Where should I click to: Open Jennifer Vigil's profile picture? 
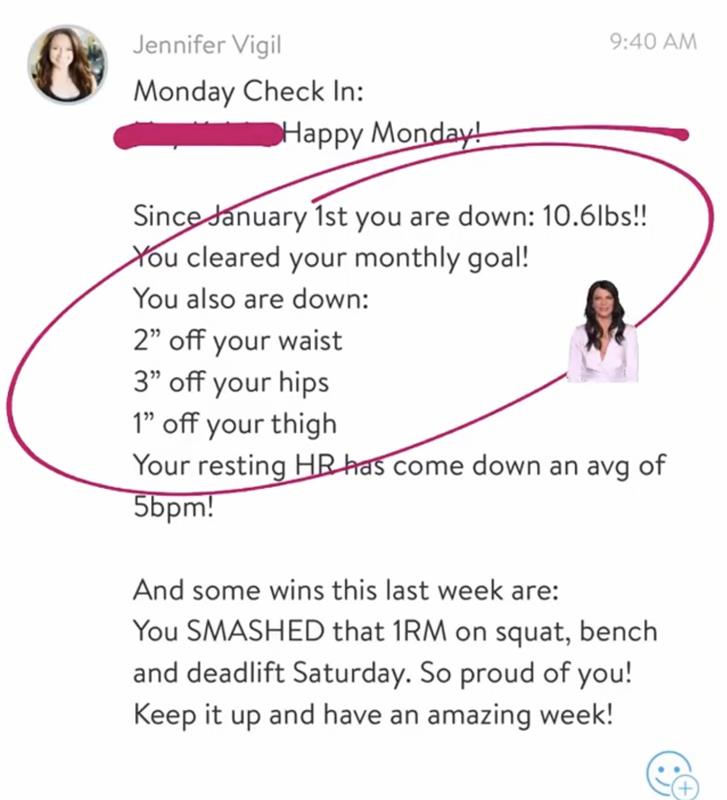67,65
